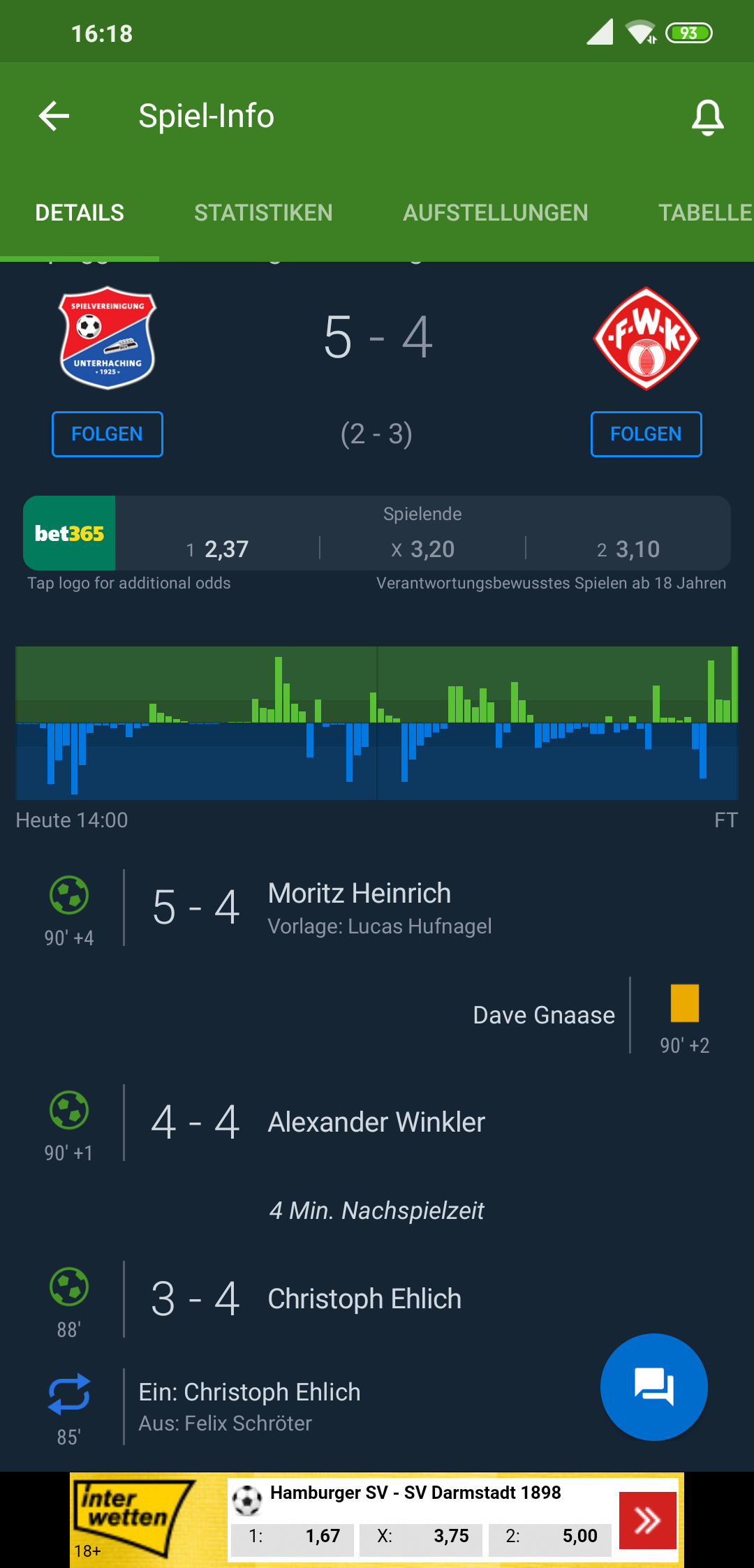
Task: Follow Unterhaching with the Folgen button
Action: [108, 434]
